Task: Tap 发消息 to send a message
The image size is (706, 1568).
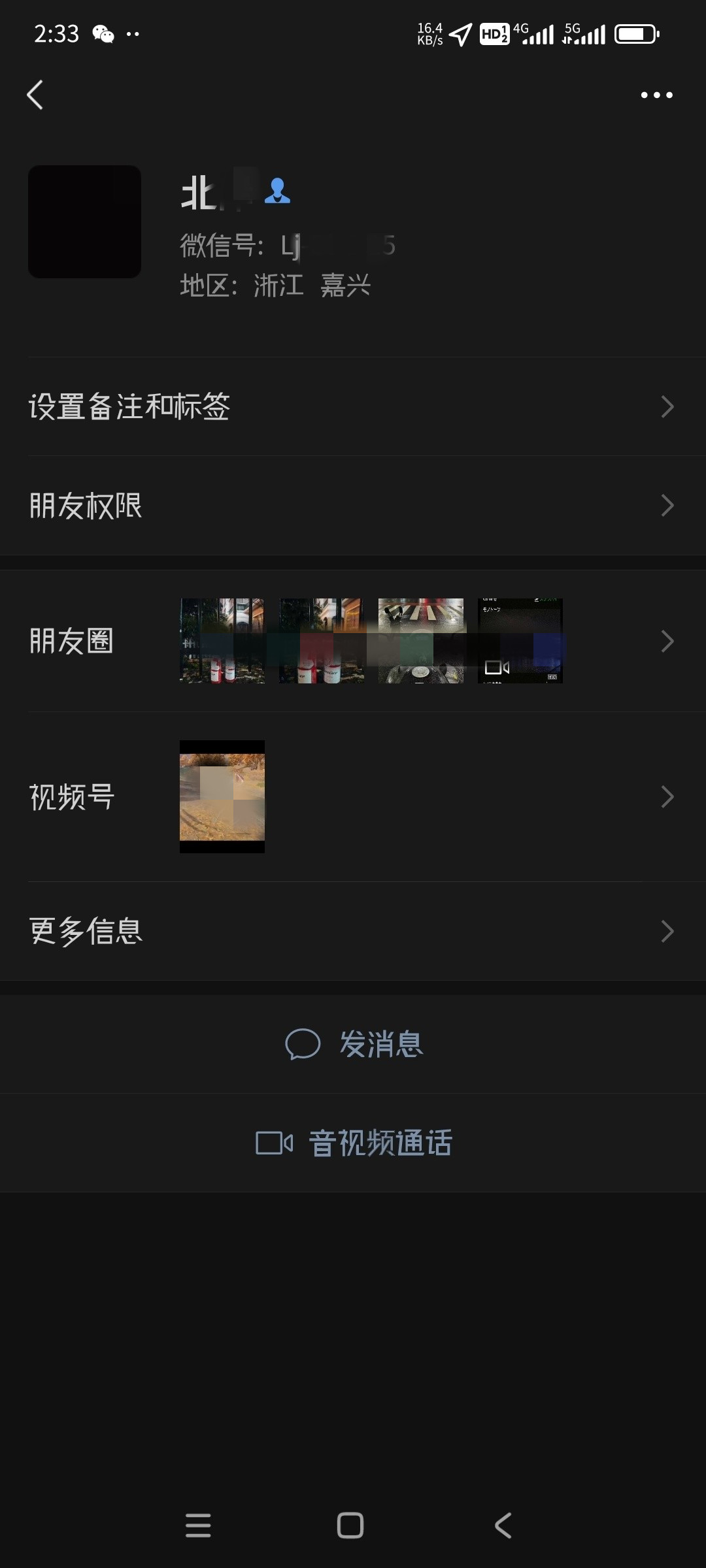Action: (x=354, y=1044)
